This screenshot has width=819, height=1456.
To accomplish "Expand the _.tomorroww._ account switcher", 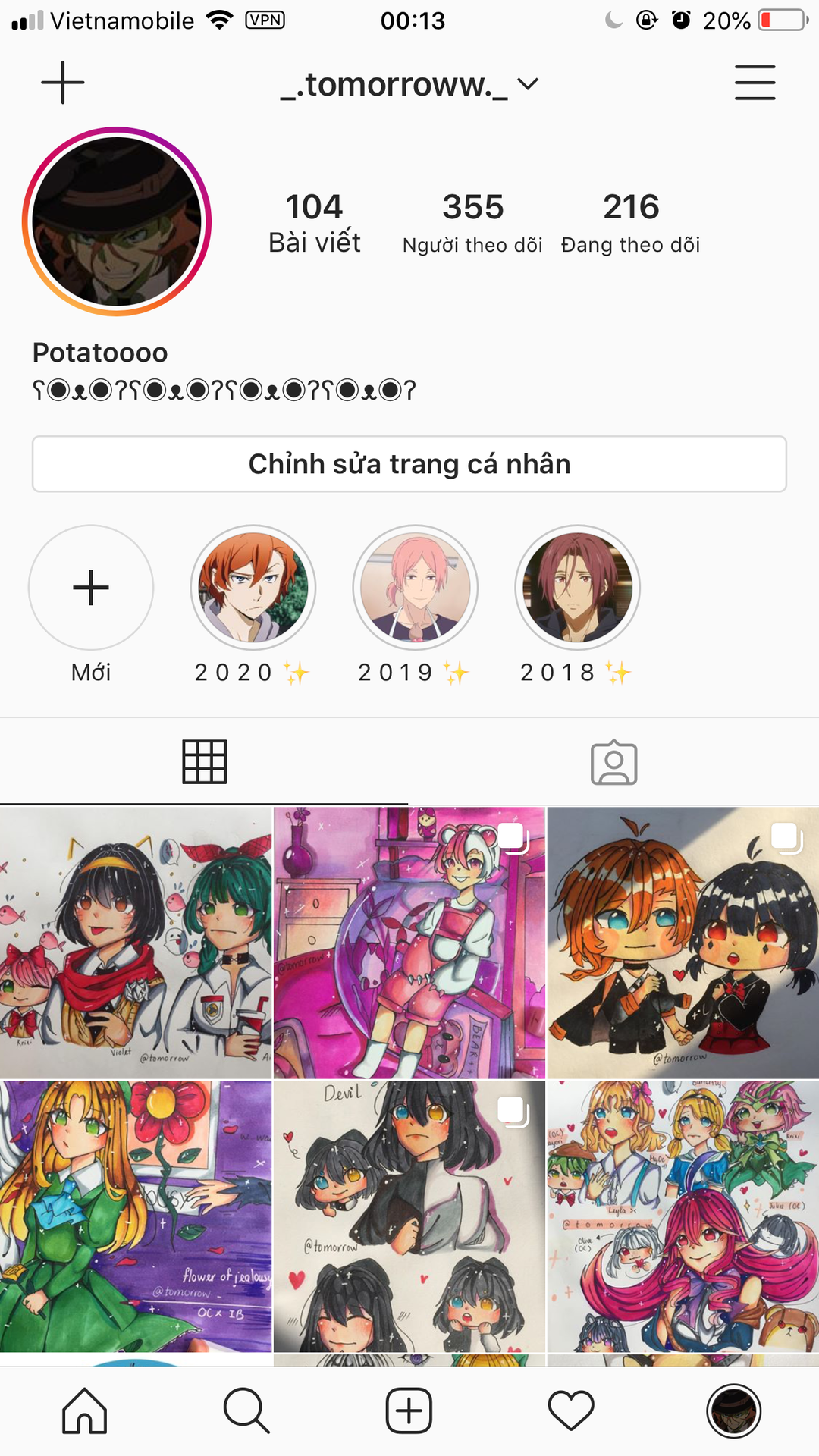I will [x=409, y=84].
